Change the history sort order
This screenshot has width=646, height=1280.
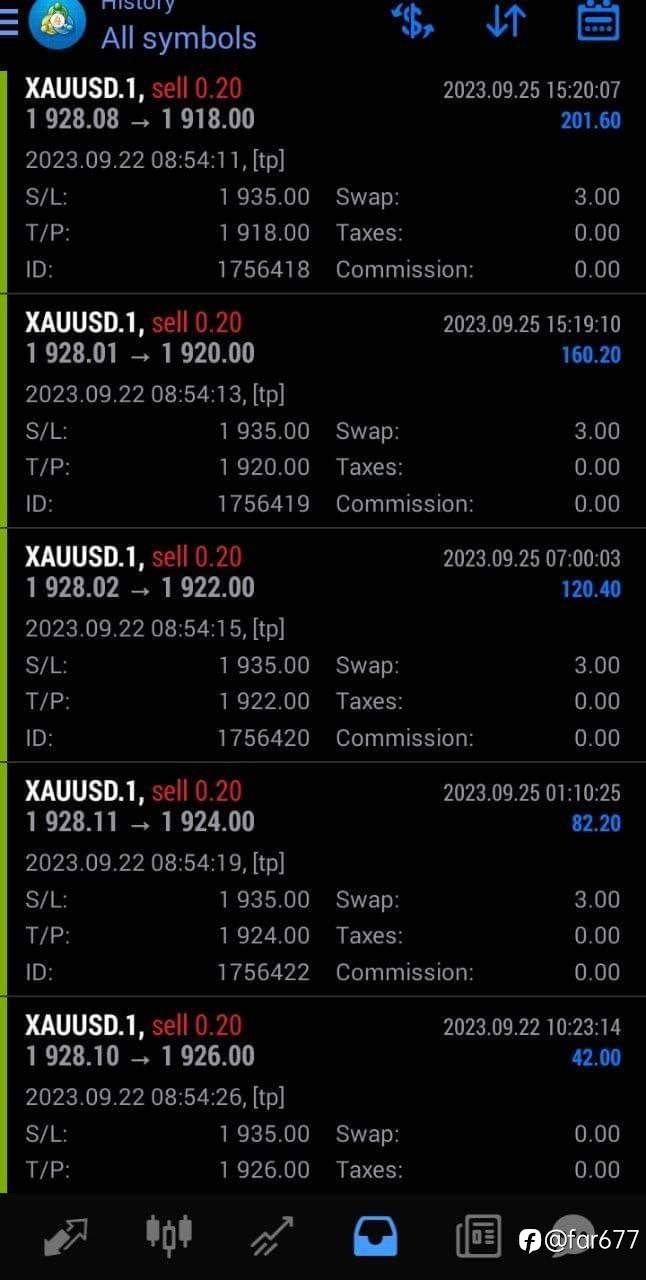click(x=506, y=20)
